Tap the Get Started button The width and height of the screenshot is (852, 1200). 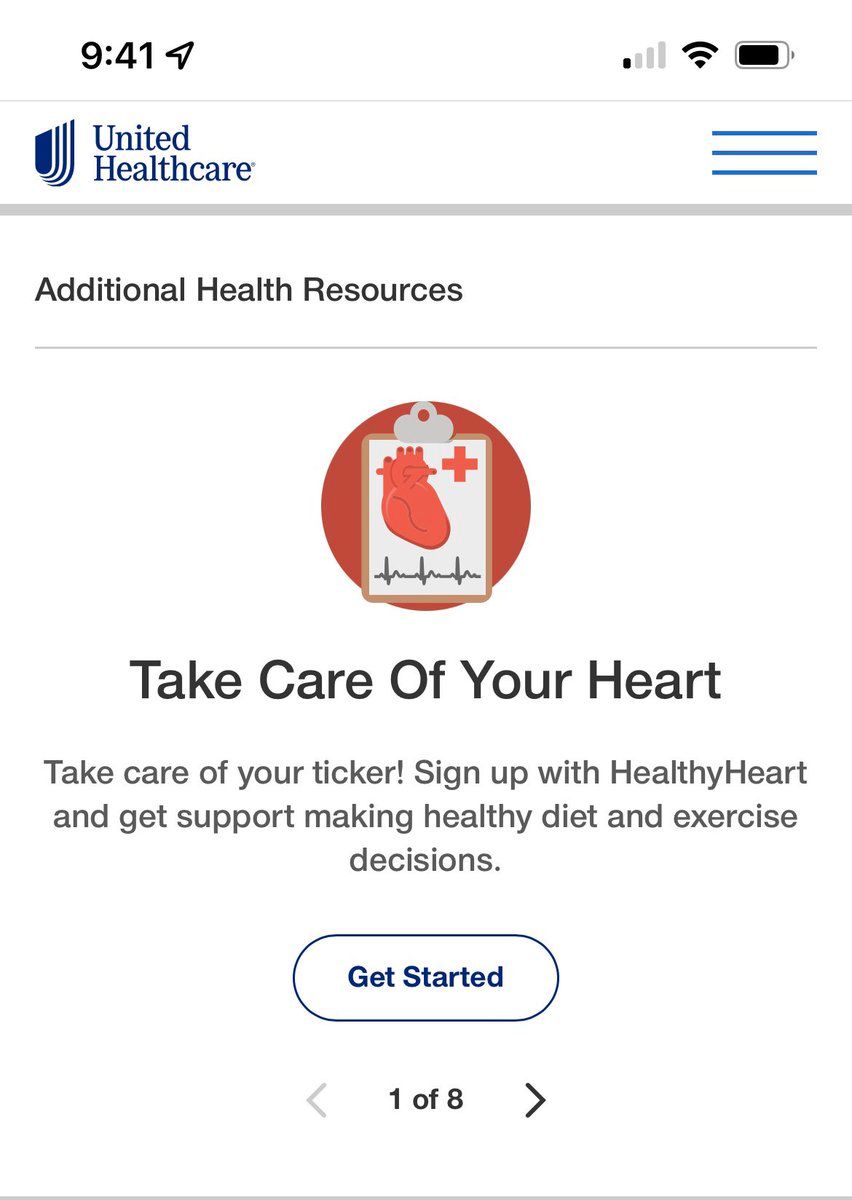tap(425, 977)
